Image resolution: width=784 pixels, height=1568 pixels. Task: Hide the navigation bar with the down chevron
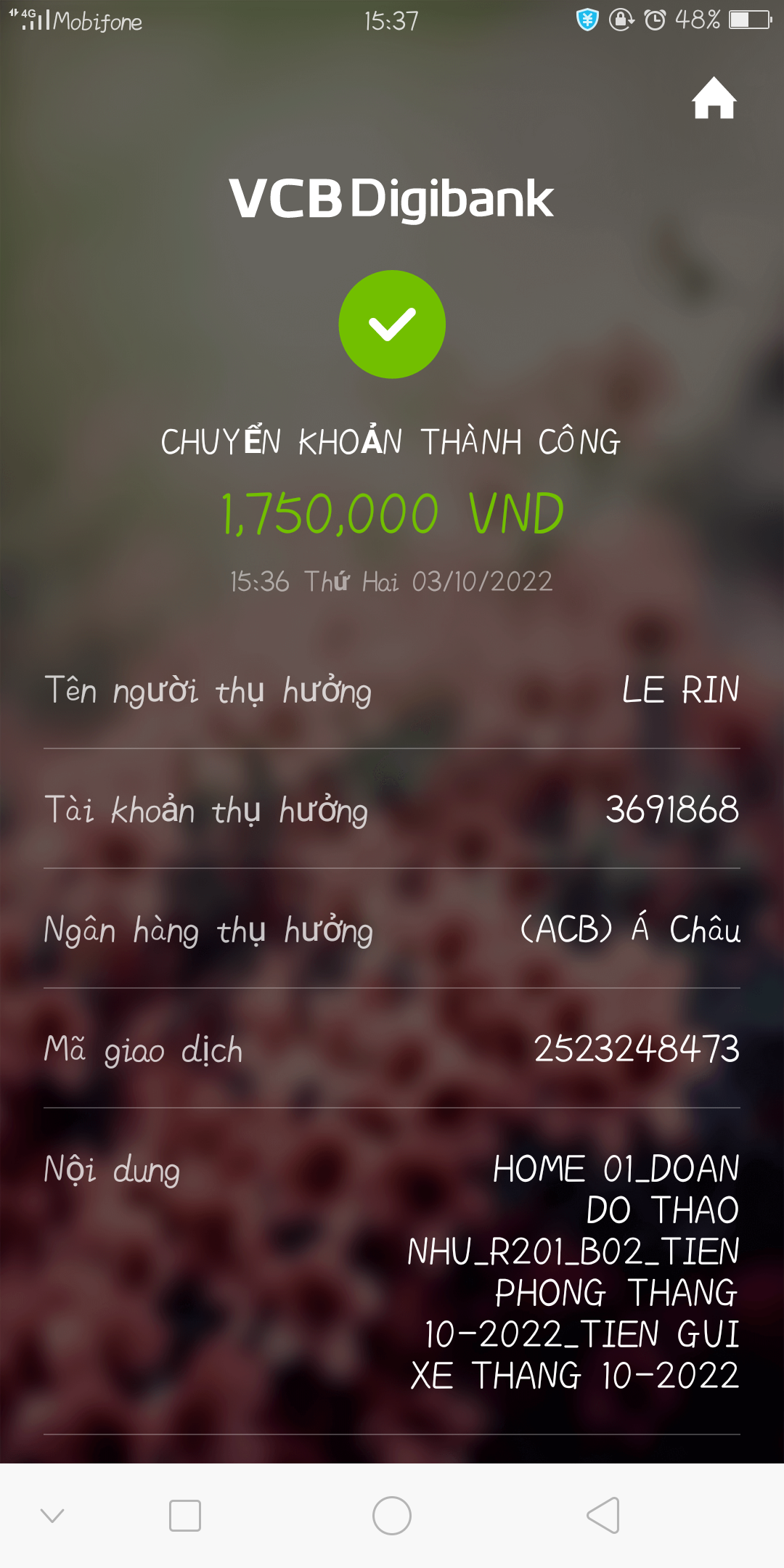(52, 1516)
